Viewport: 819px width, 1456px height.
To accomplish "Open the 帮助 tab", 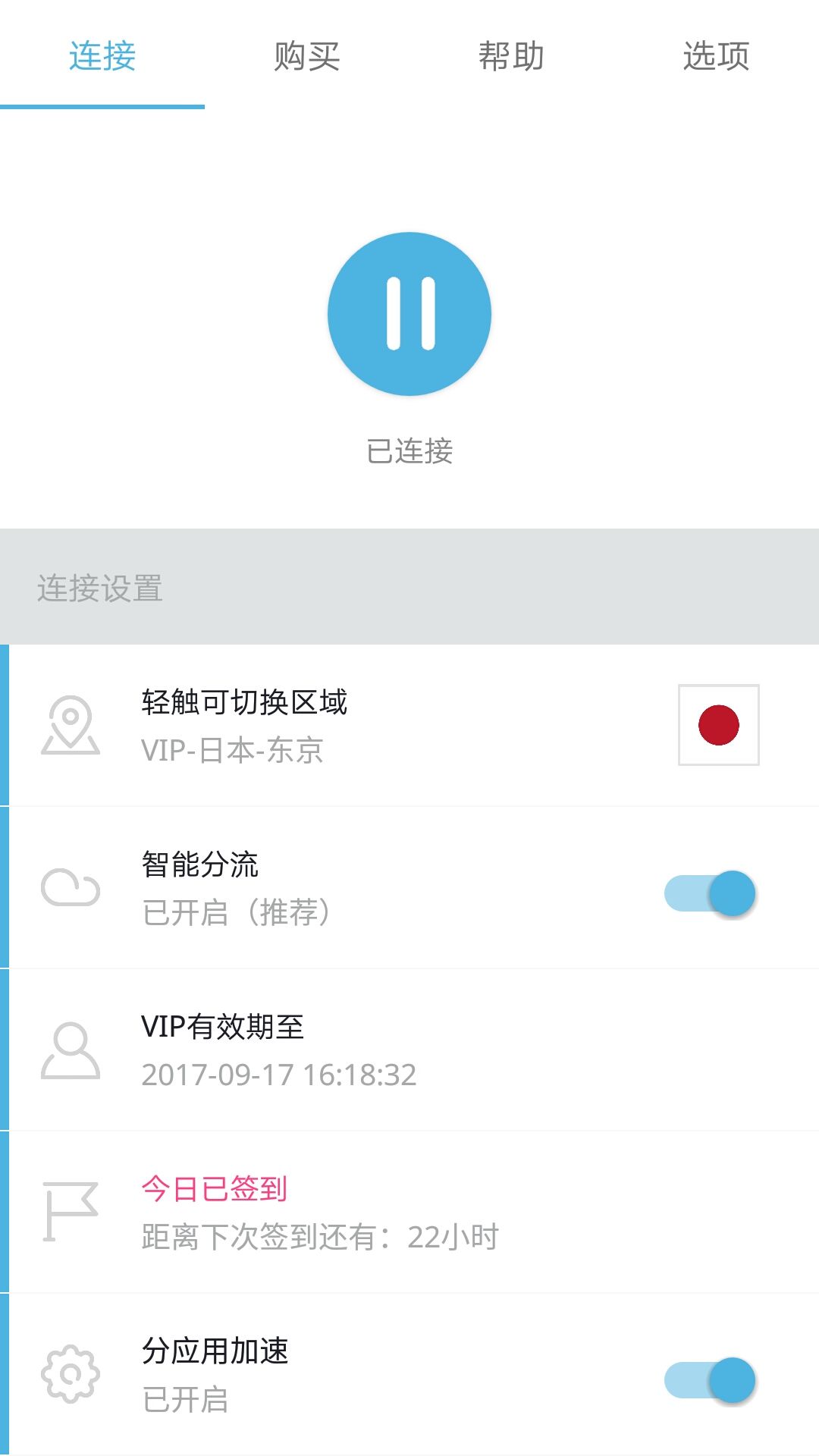I will pyautogui.click(x=512, y=56).
